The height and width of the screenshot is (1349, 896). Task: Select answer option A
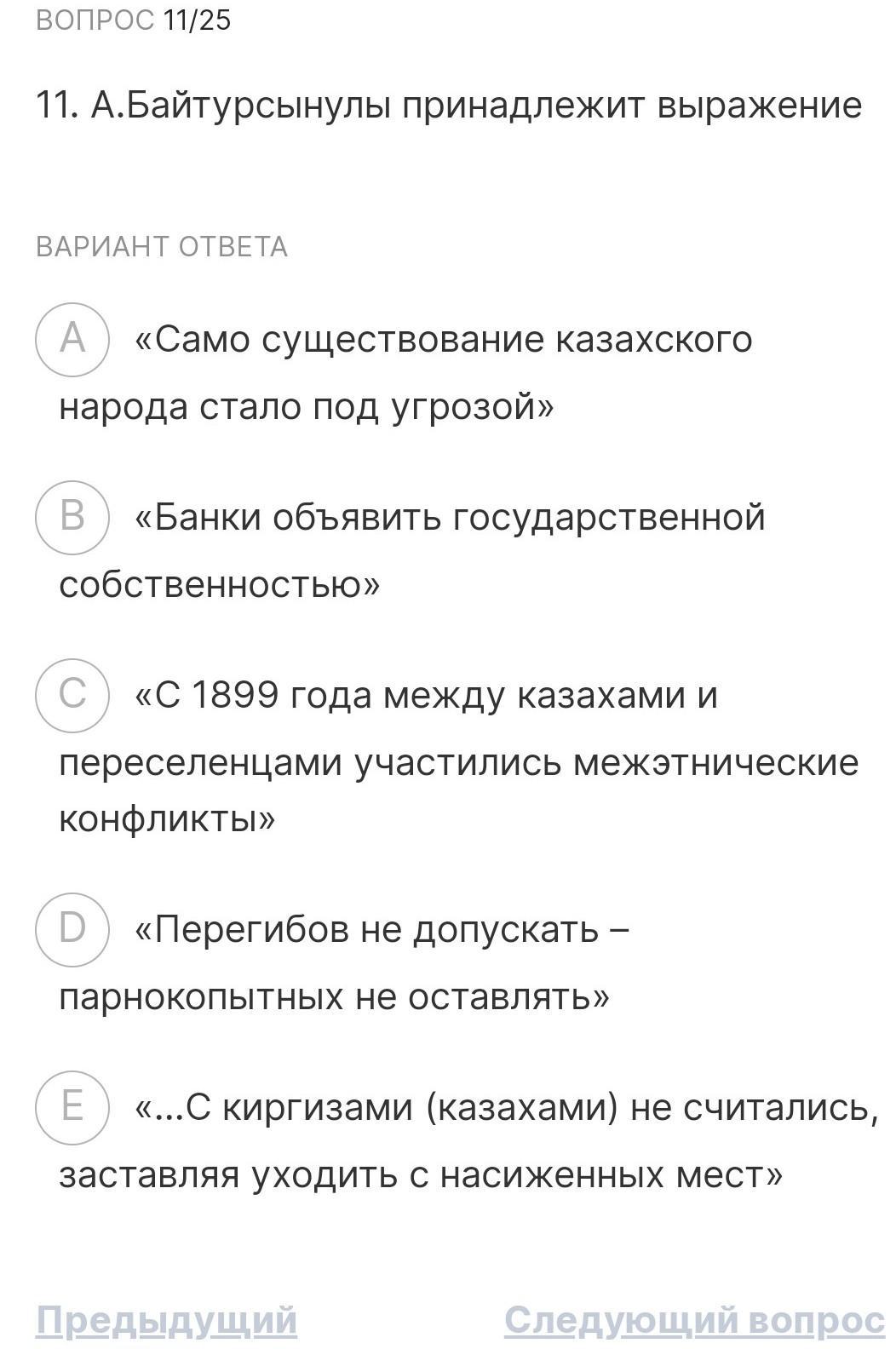(72, 339)
